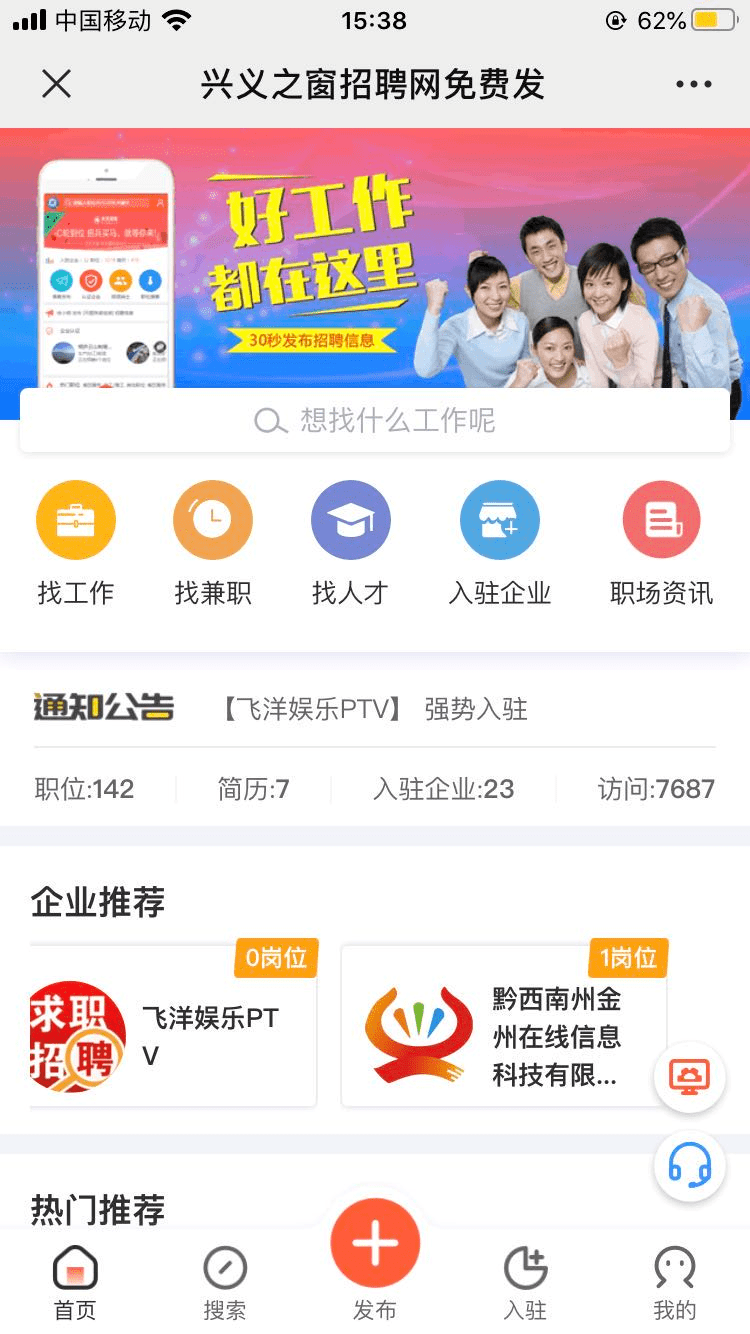
Task: Open the 好工作都在这里 banner
Action: pyautogui.click(x=375, y=258)
